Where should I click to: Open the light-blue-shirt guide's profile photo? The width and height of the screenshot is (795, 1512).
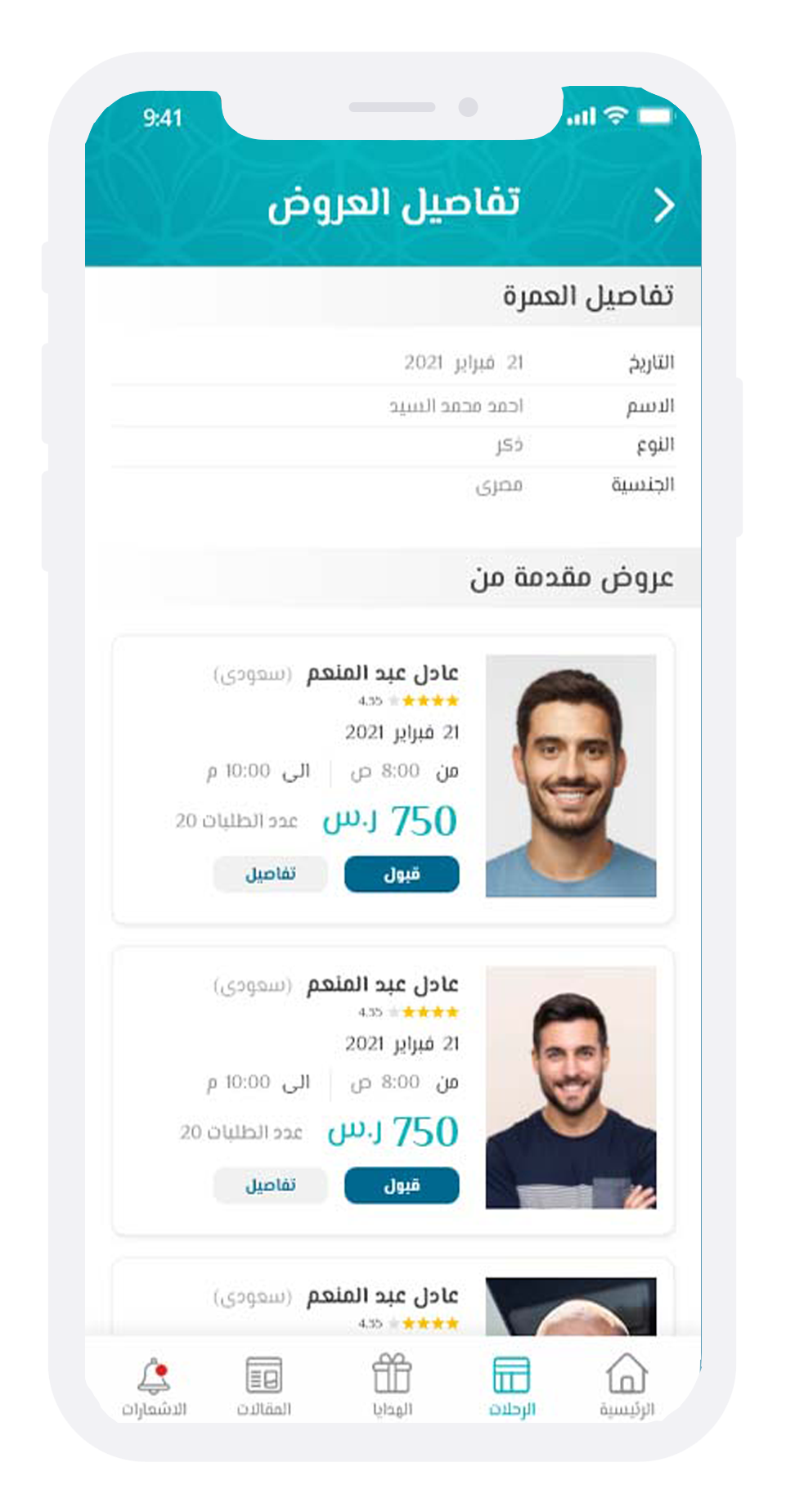571,776
